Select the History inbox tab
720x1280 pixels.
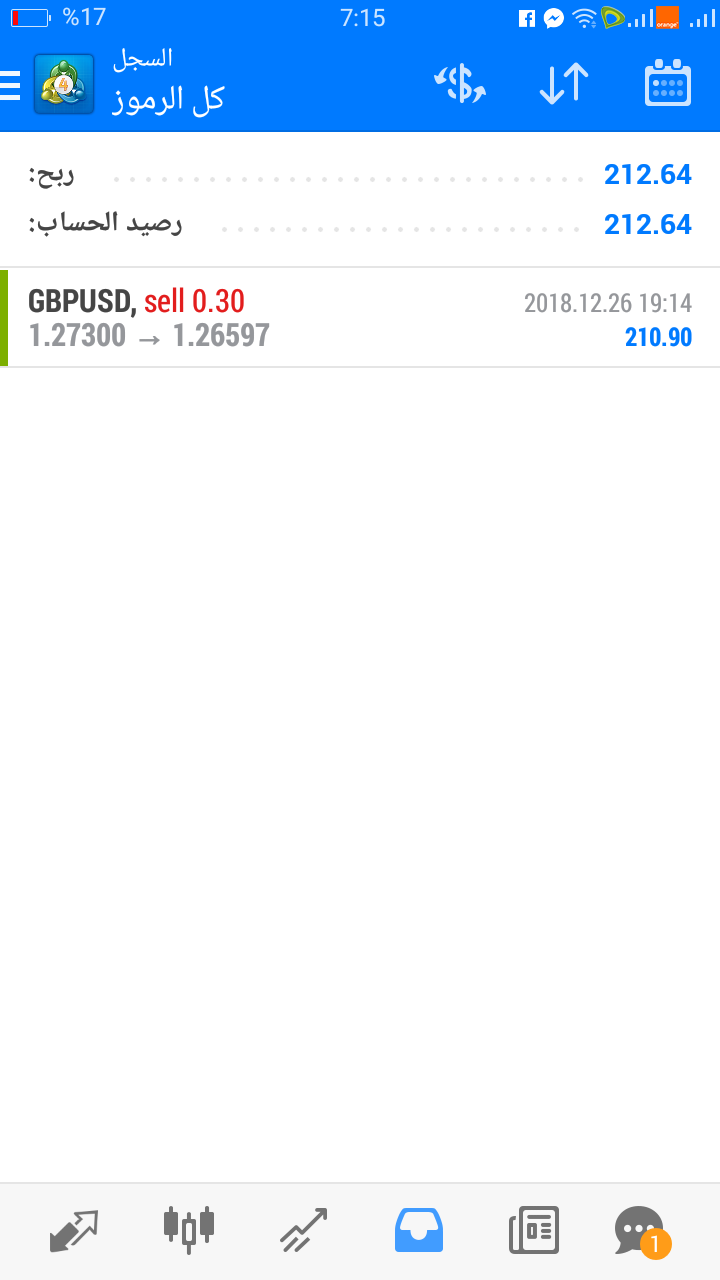(x=419, y=1230)
